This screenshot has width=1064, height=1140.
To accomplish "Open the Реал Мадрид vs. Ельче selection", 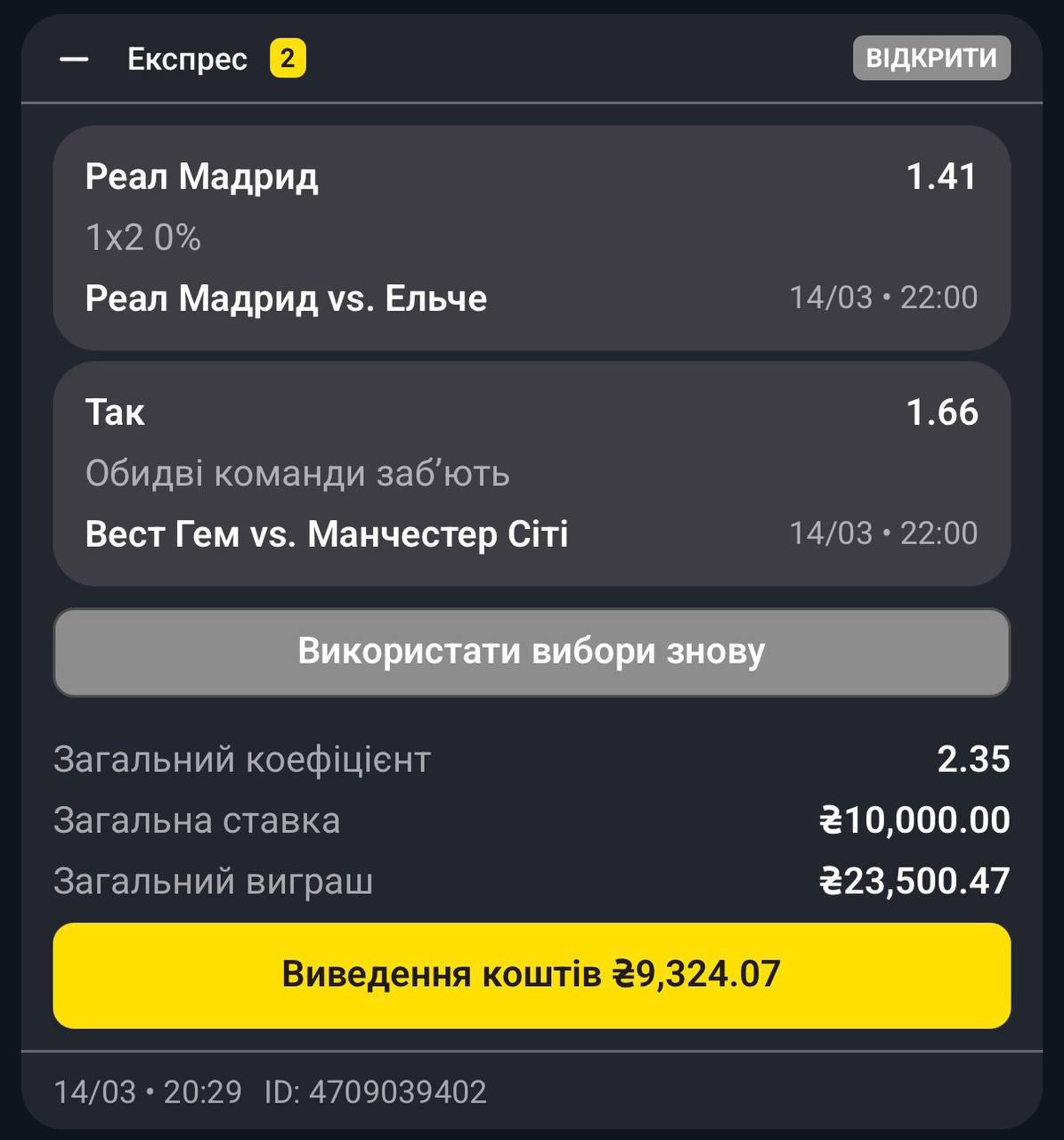I will point(532,238).
